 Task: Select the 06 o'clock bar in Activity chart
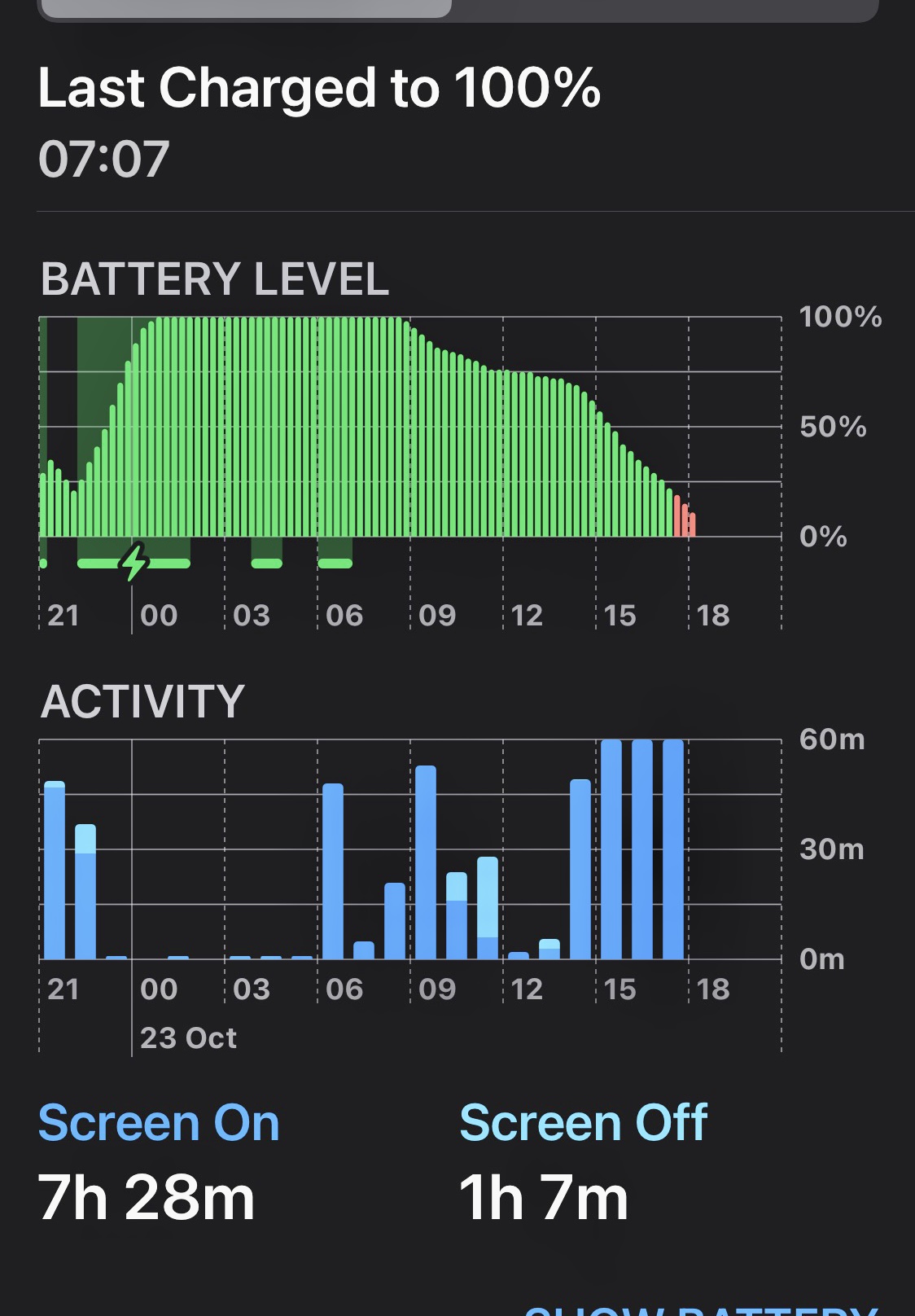click(333, 871)
